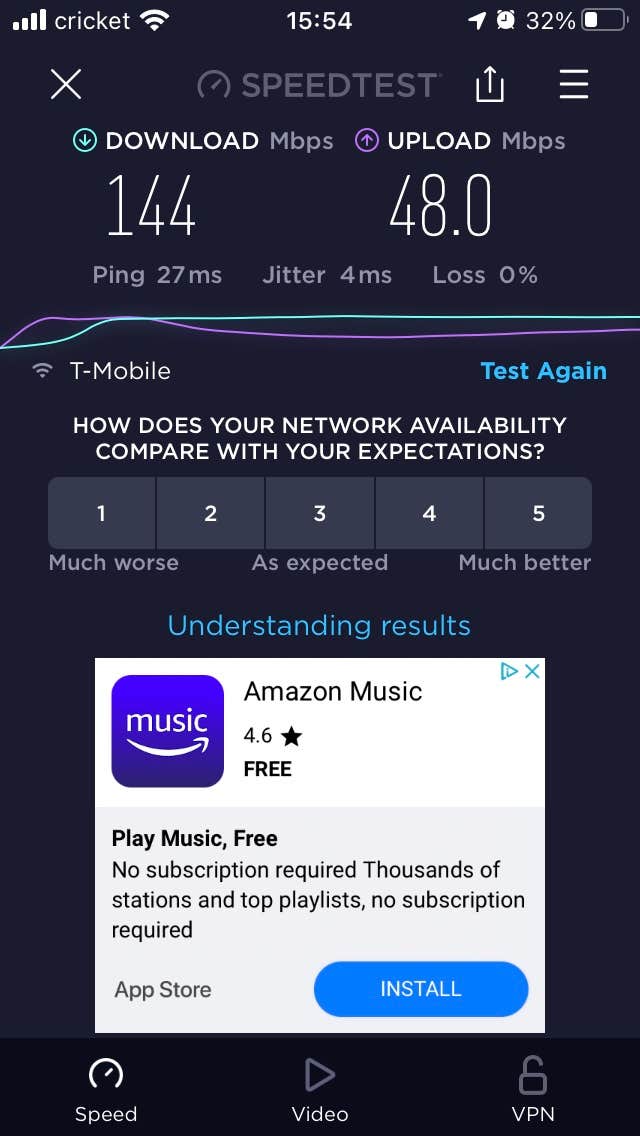Close the speed test results
The height and width of the screenshot is (1136, 640).
click(66, 85)
